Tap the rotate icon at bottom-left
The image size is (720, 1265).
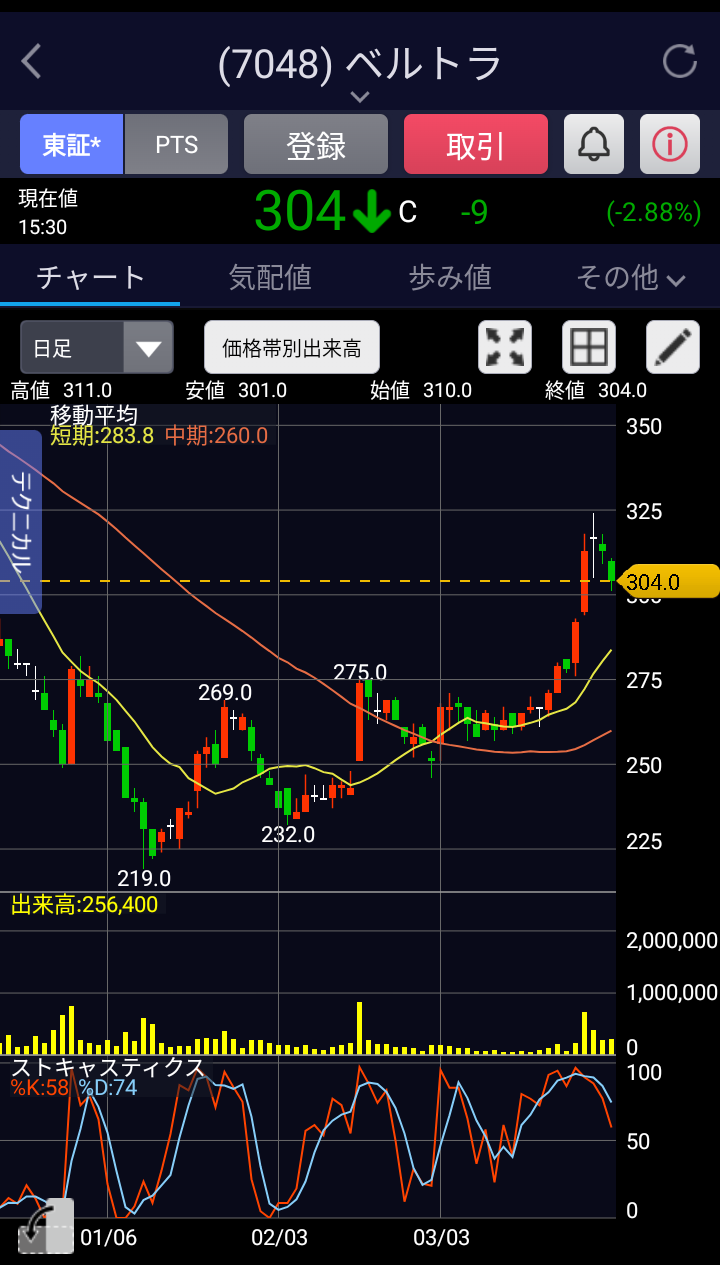pos(46,1226)
